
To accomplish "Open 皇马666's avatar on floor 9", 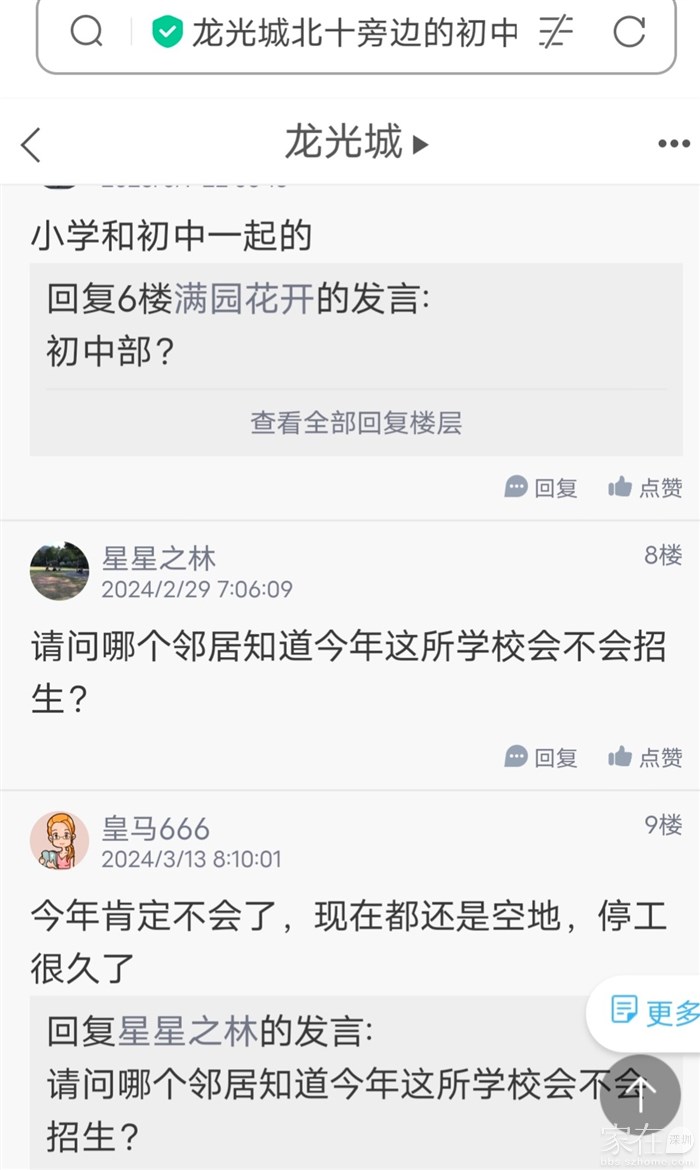I will click(x=59, y=841).
